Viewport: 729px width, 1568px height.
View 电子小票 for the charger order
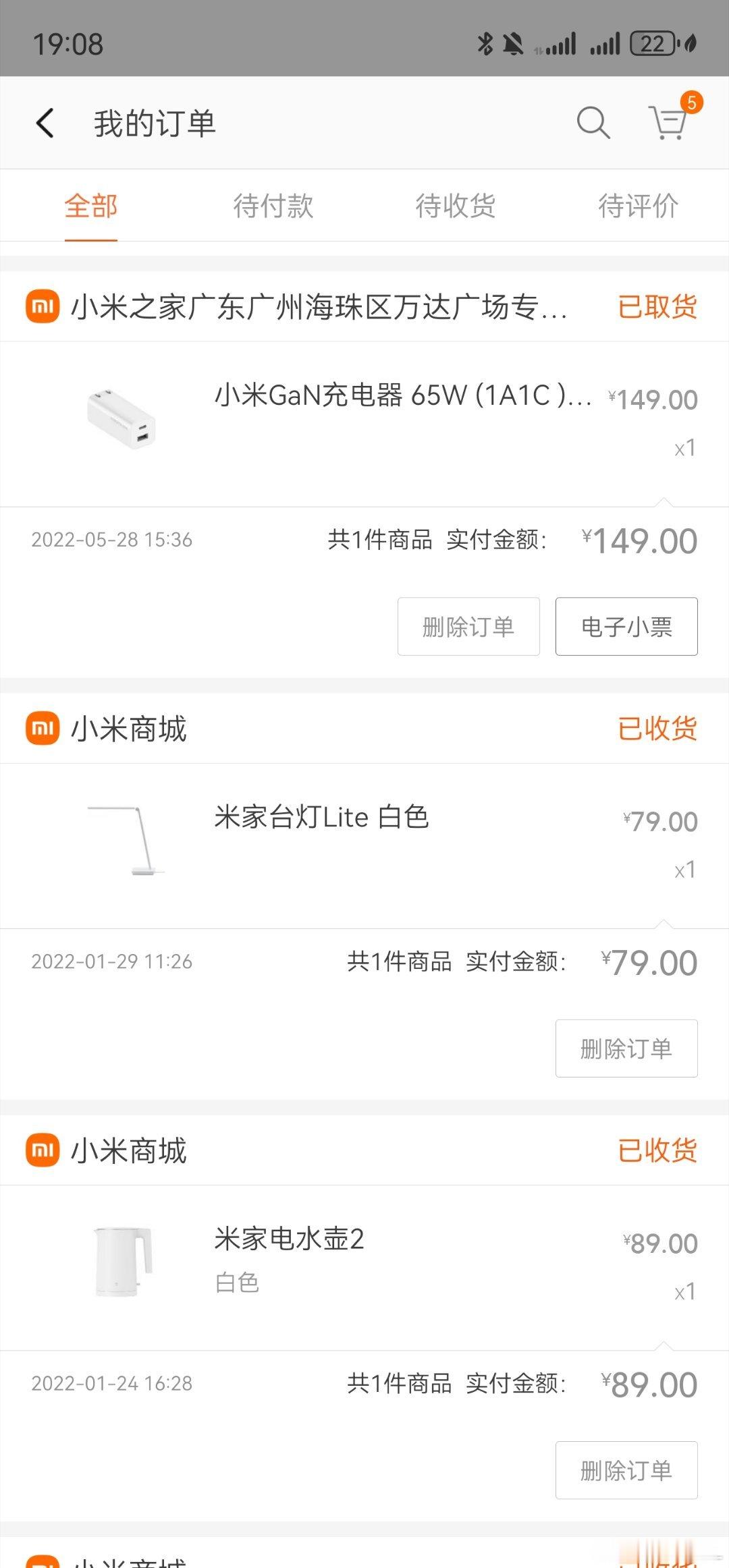[x=626, y=626]
